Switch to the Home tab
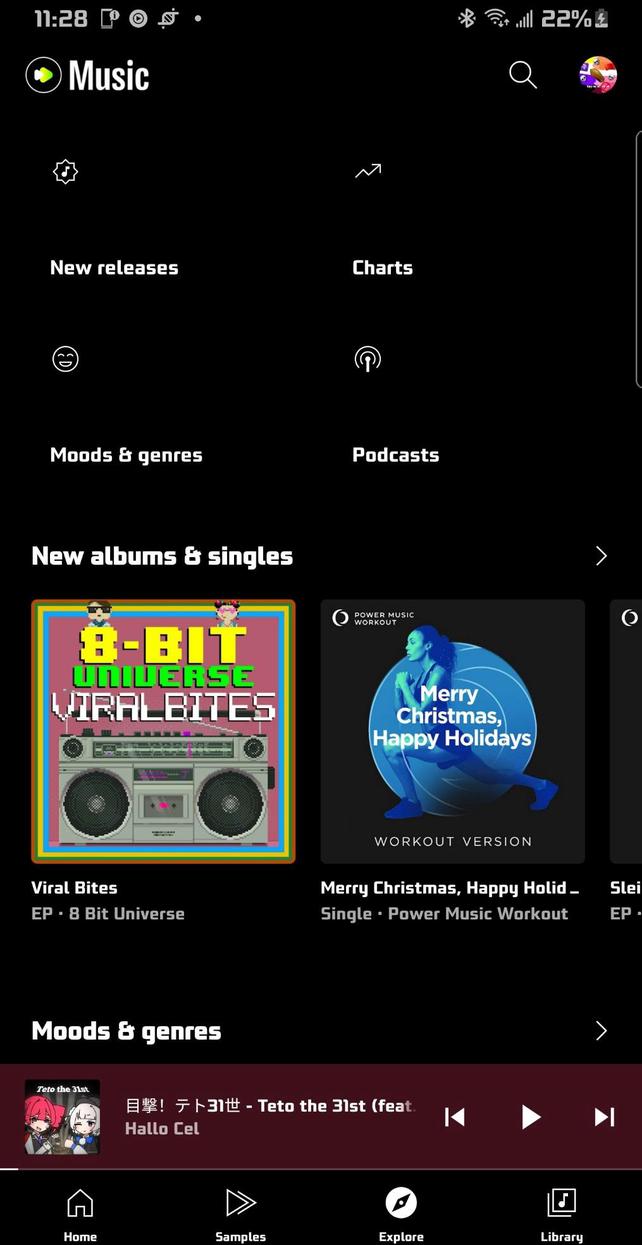The image size is (642, 1245). point(80,1213)
